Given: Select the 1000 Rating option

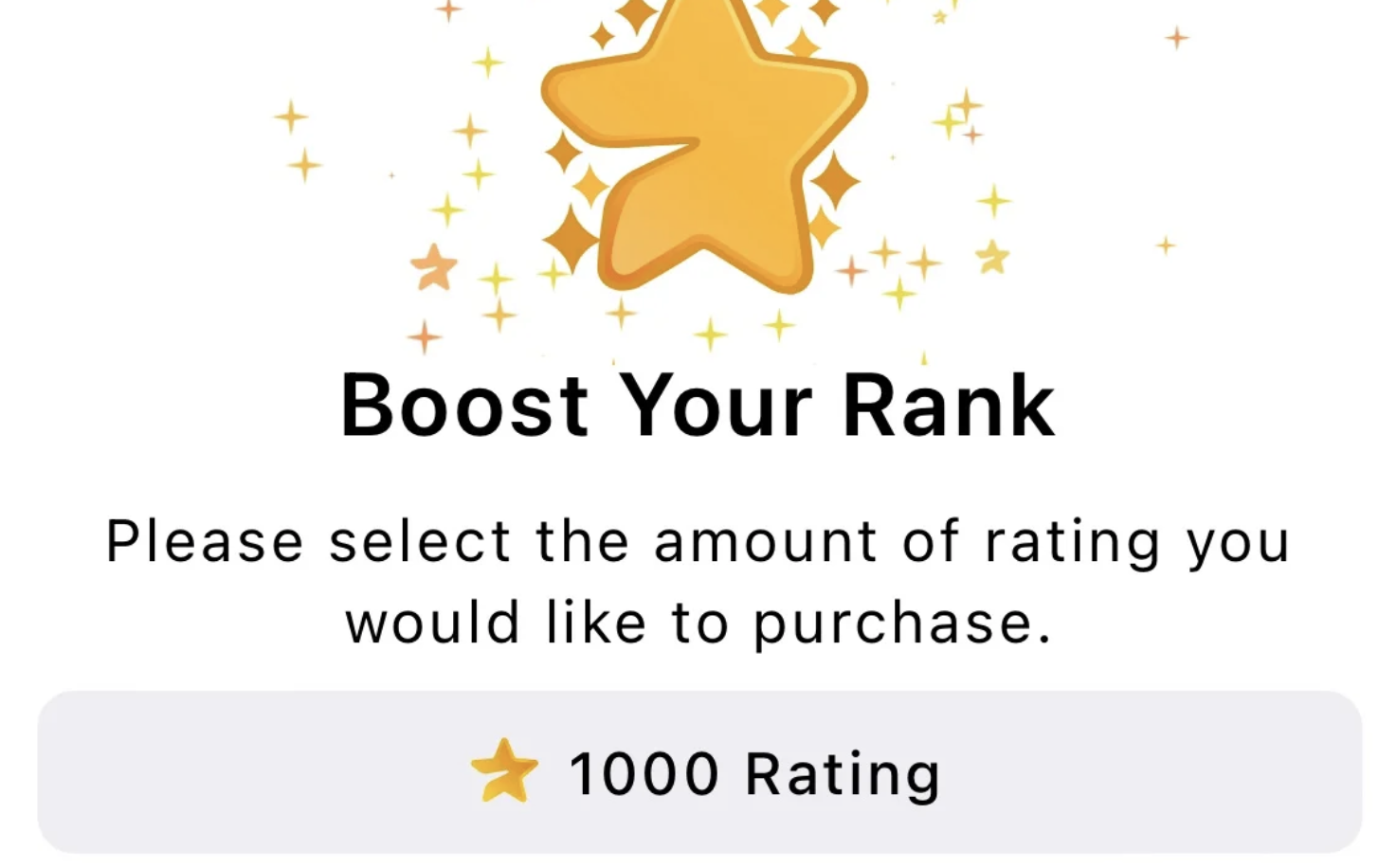Looking at the screenshot, I should pos(699,772).
